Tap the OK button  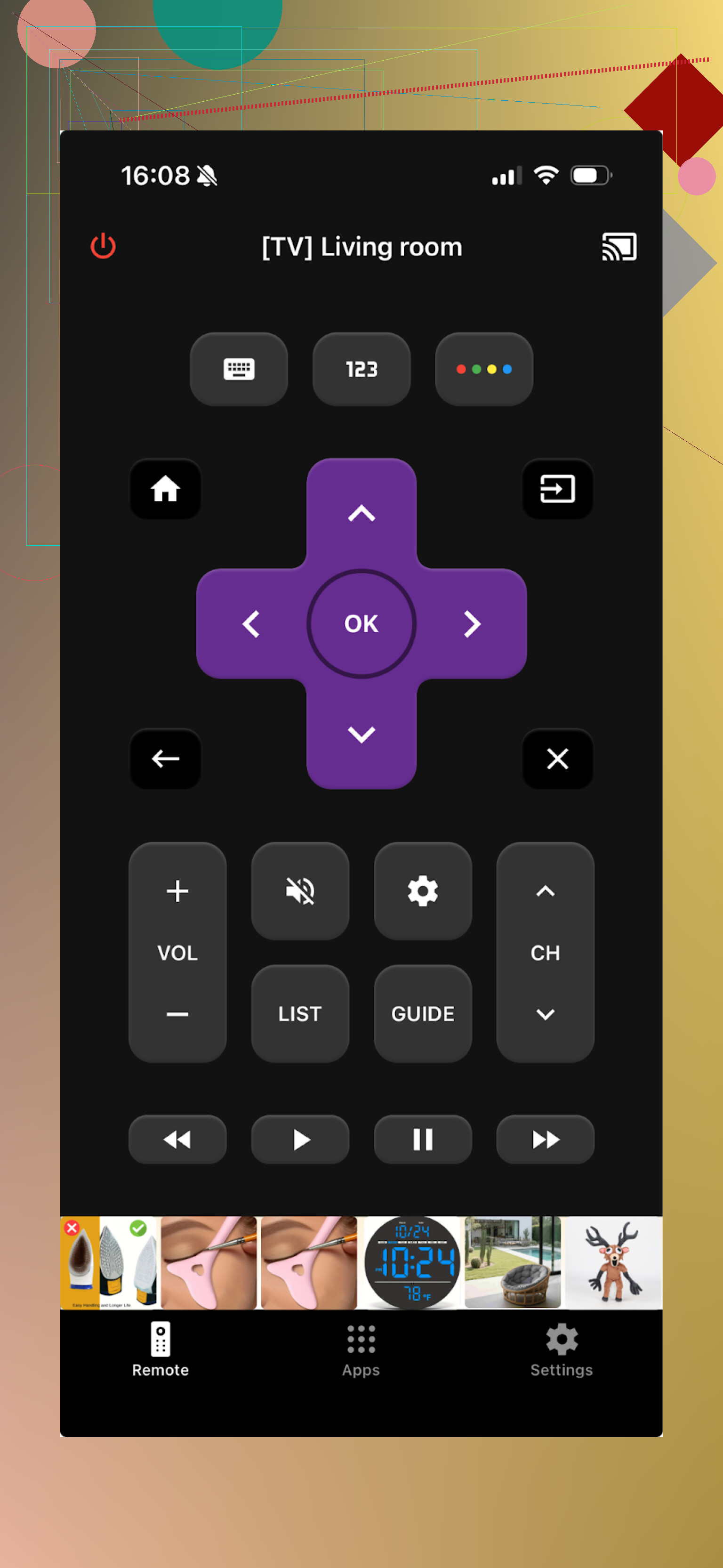(x=361, y=623)
